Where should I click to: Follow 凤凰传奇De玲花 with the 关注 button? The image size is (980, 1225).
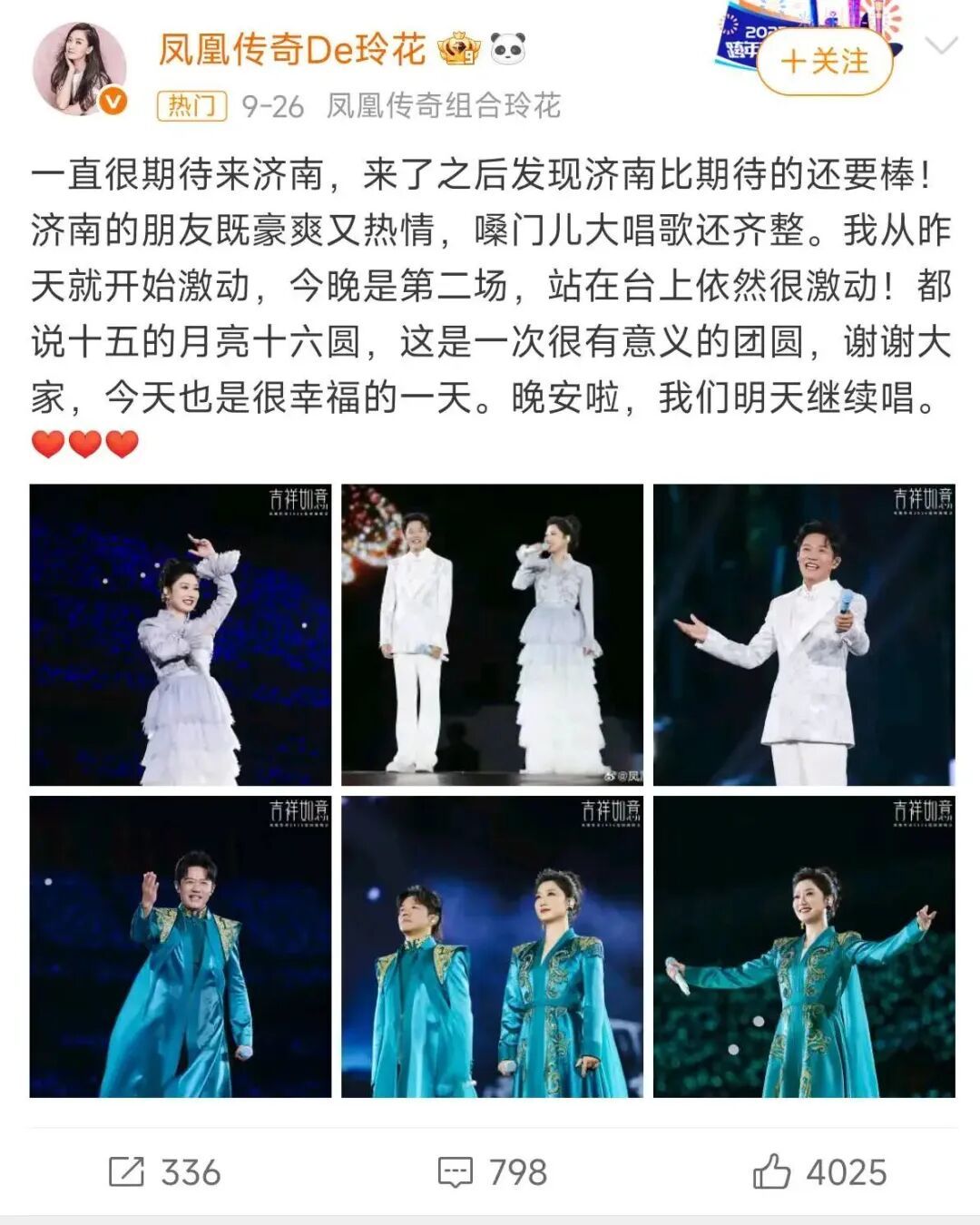(825, 62)
